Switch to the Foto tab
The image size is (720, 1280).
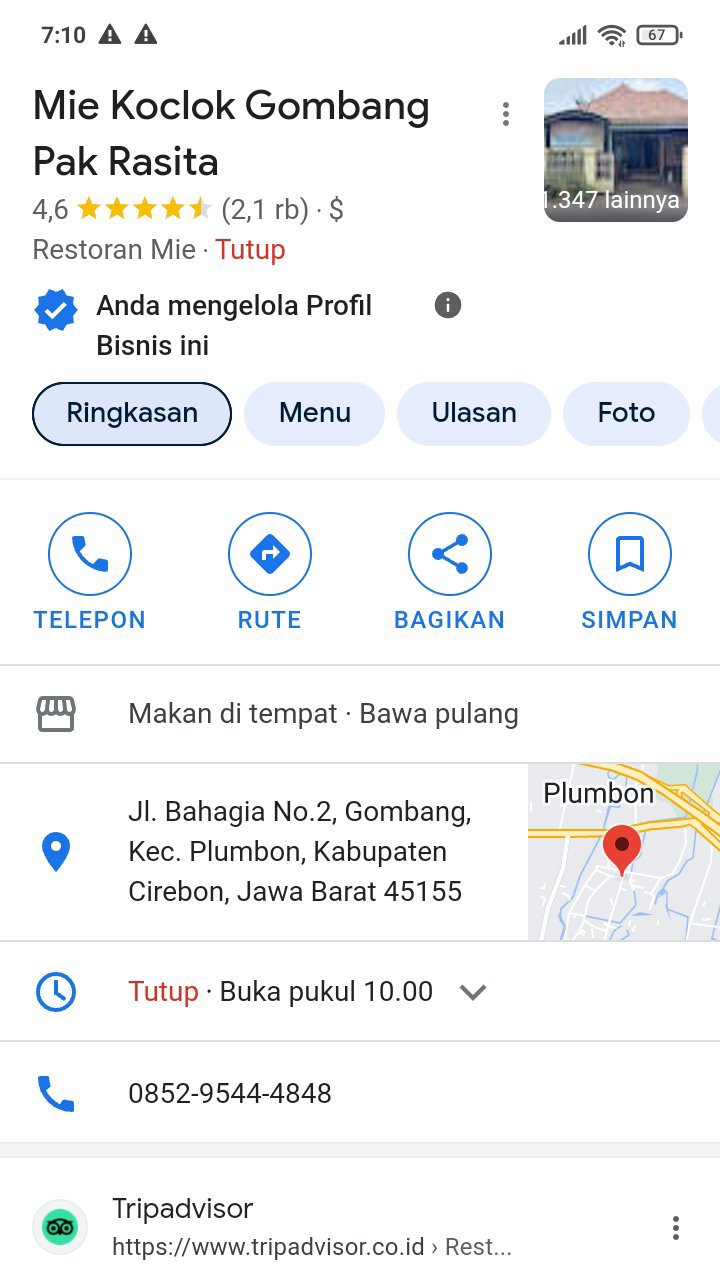[626, 413]
